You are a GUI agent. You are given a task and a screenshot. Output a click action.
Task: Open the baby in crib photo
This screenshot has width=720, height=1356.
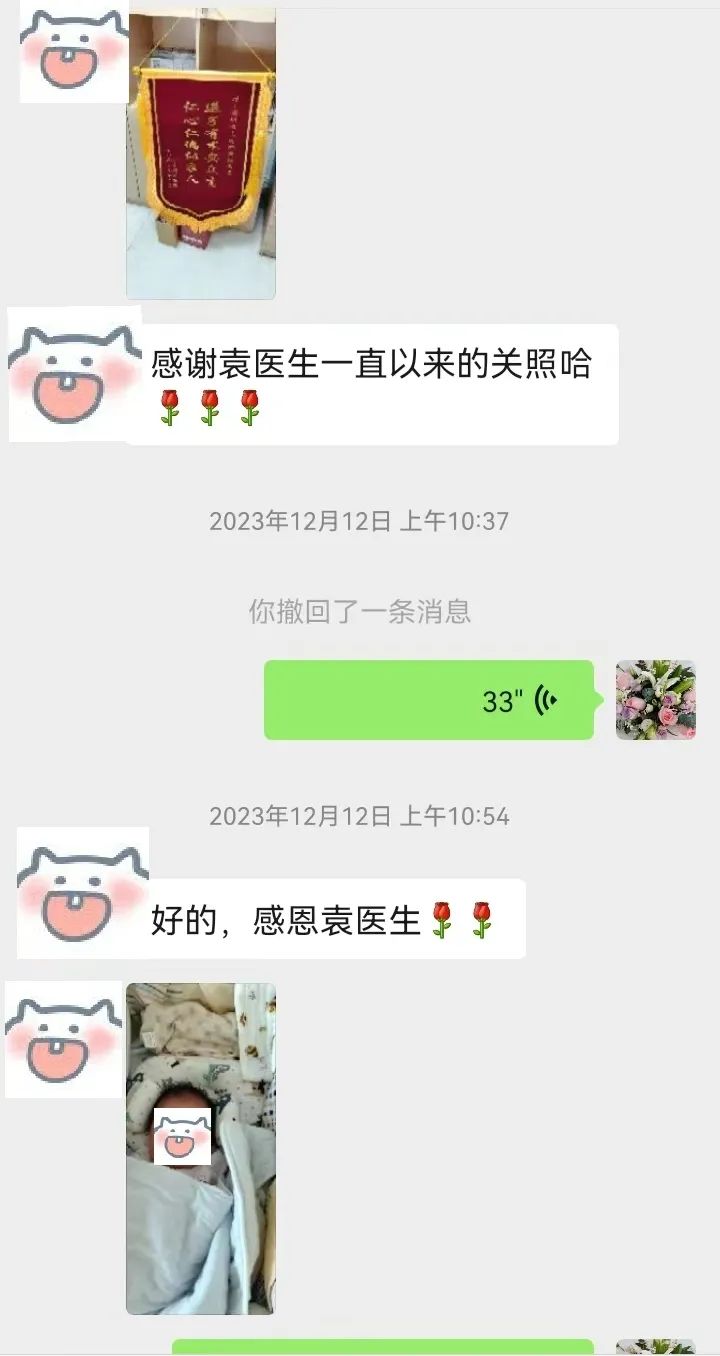(200, 1148)
